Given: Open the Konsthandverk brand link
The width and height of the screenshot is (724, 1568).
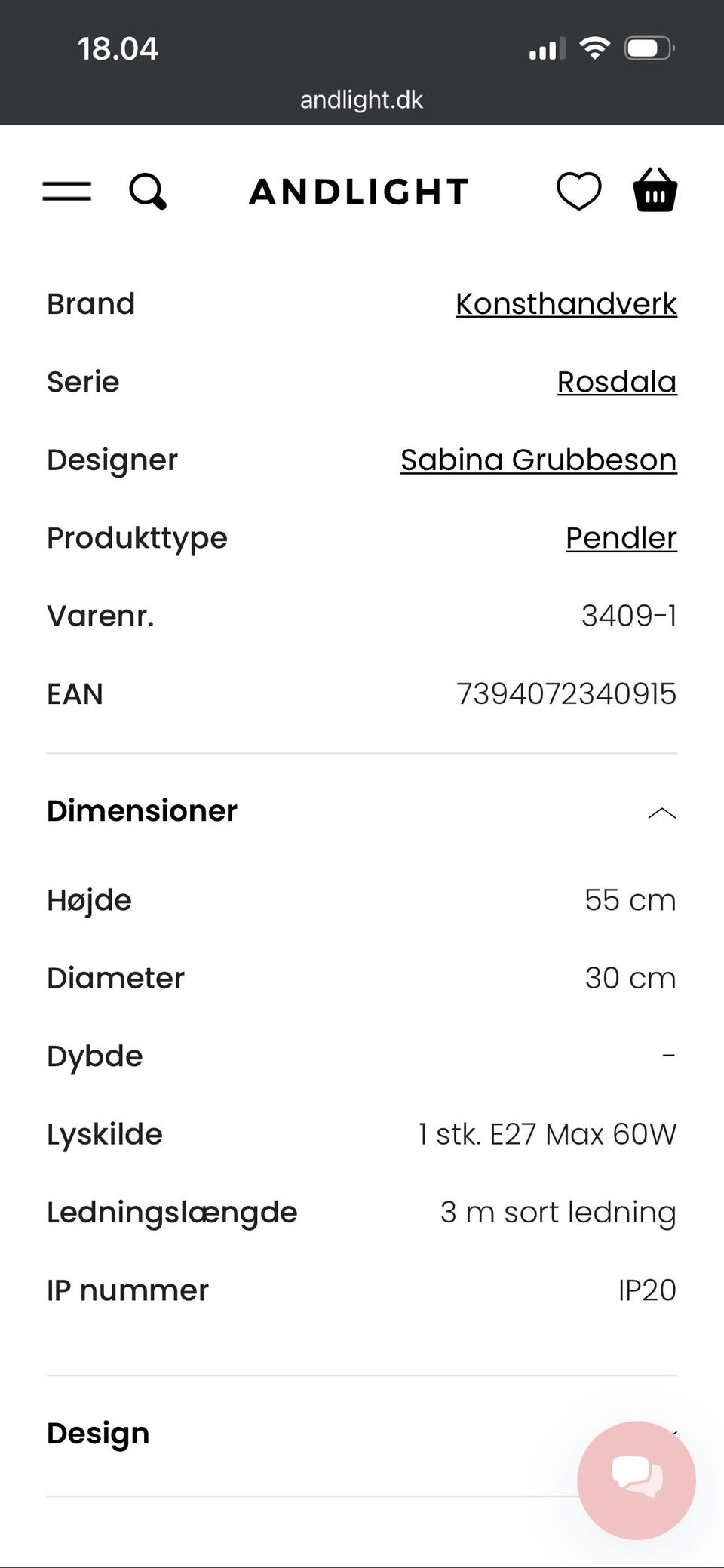Looking at the screenshot, I should [566, 304].
